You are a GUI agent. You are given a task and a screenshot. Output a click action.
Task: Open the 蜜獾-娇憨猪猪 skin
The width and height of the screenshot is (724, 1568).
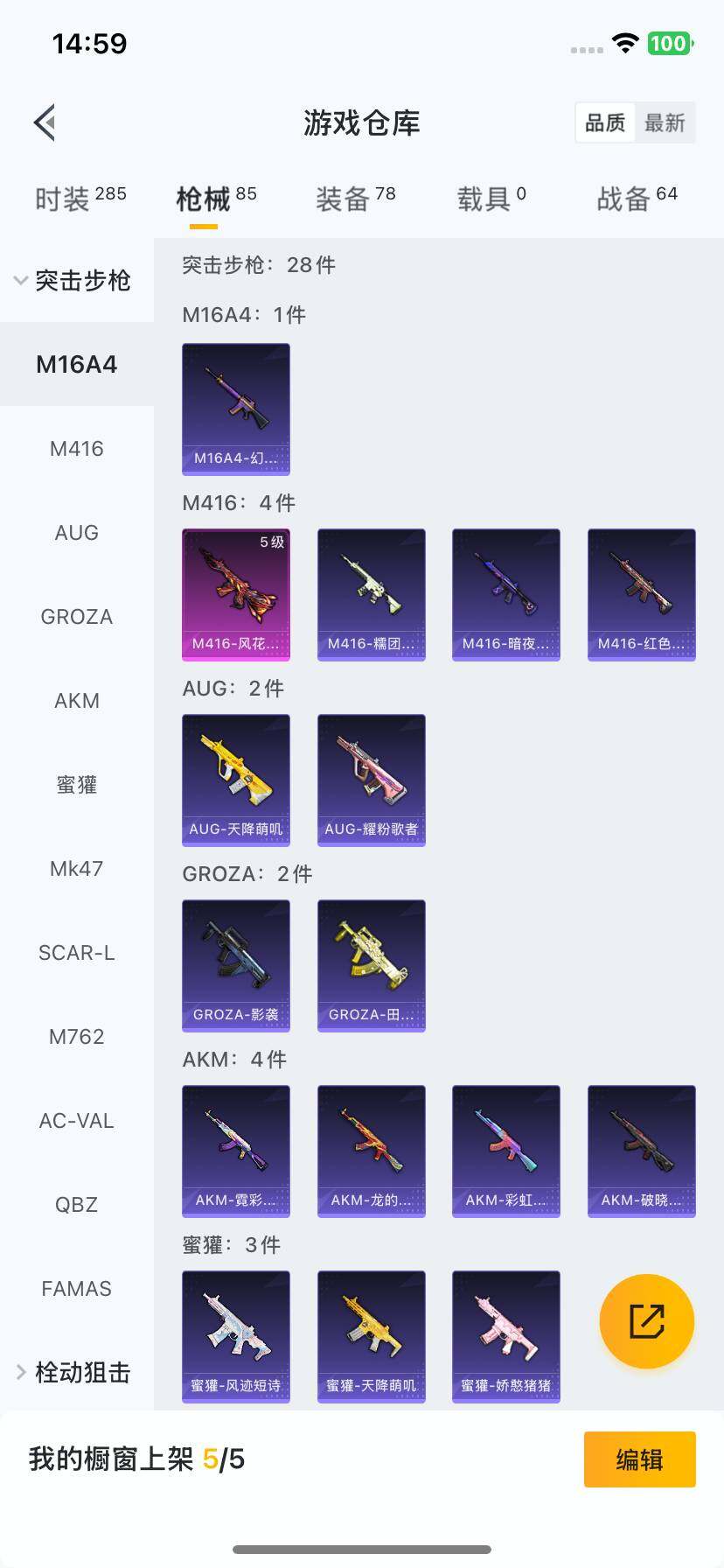click(505, 1336)
